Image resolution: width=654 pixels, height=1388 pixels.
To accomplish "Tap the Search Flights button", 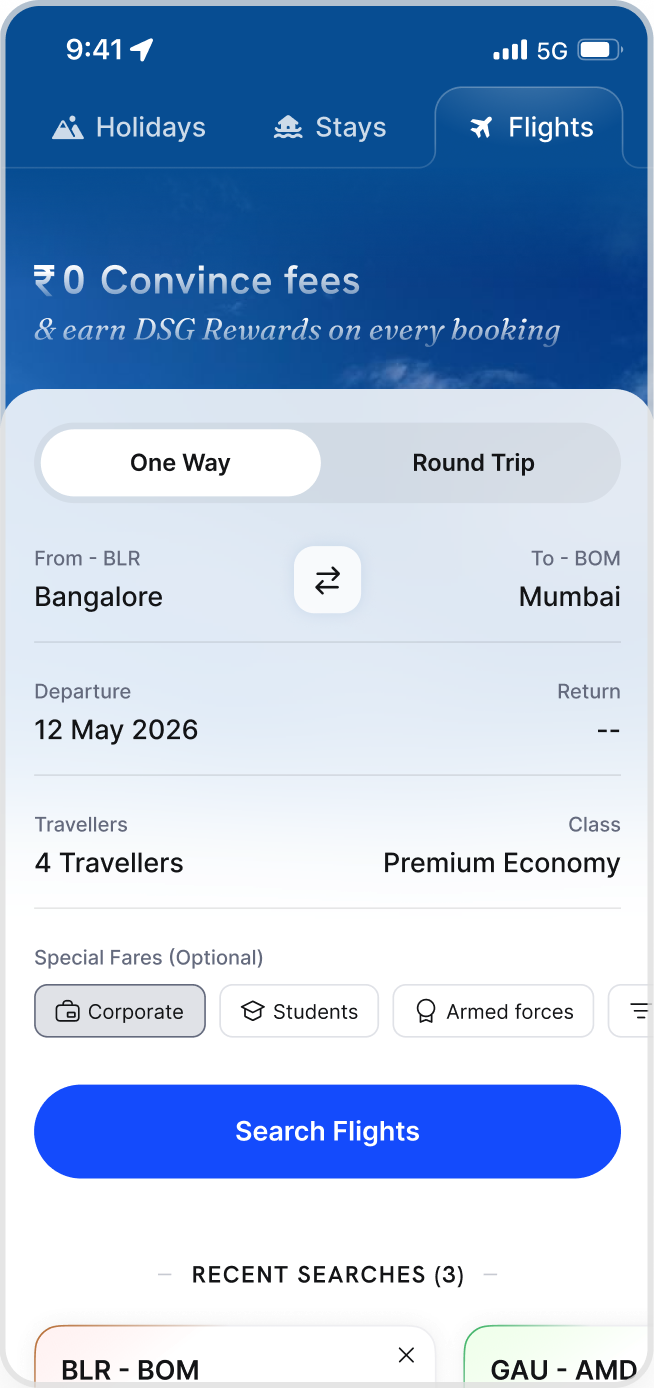I will [x=327, y=1131].
